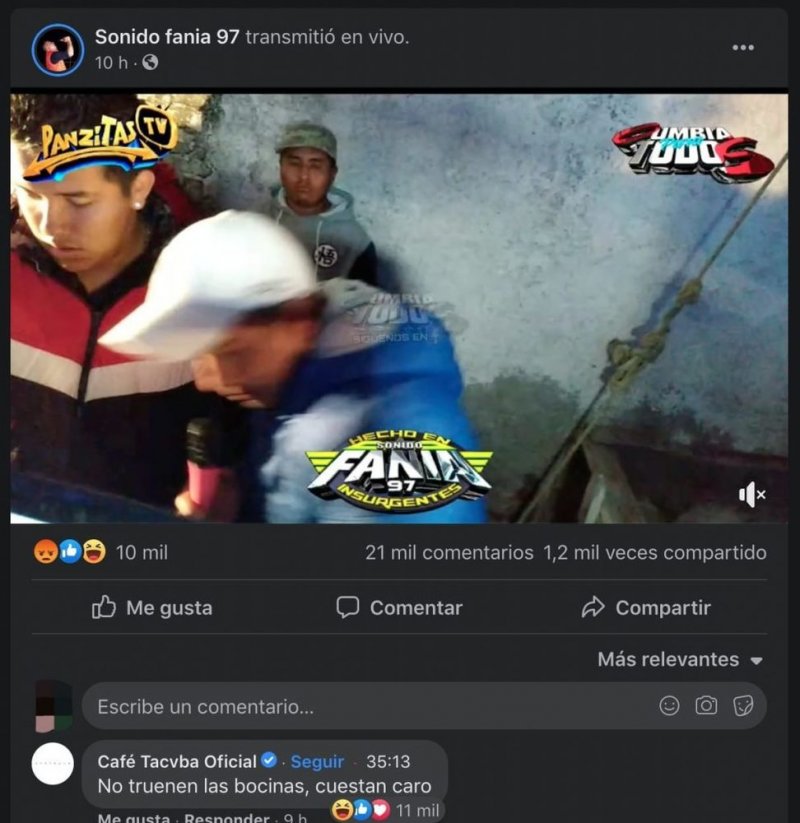Attach a photo with the camera icon
This screenshot has width=800, height=823.
point(706,706)
